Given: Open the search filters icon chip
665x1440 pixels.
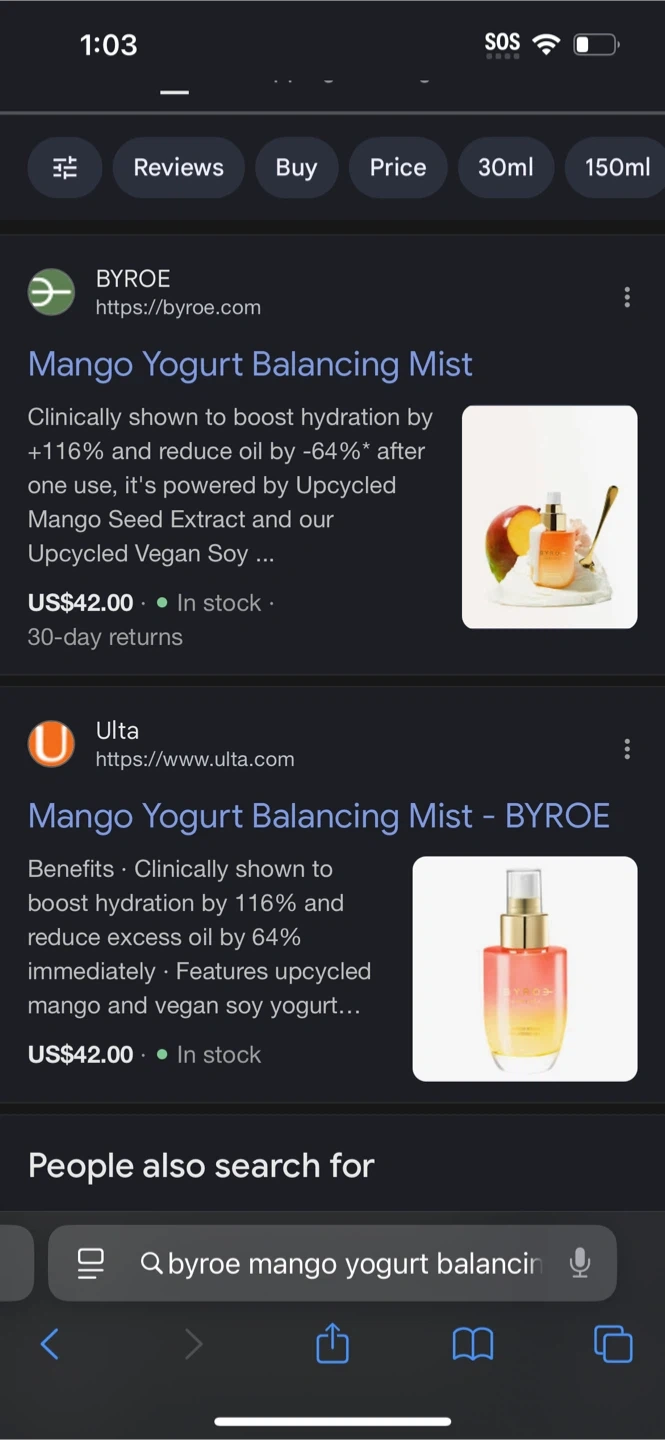Looking at the screenshot, I should [65, 168].
